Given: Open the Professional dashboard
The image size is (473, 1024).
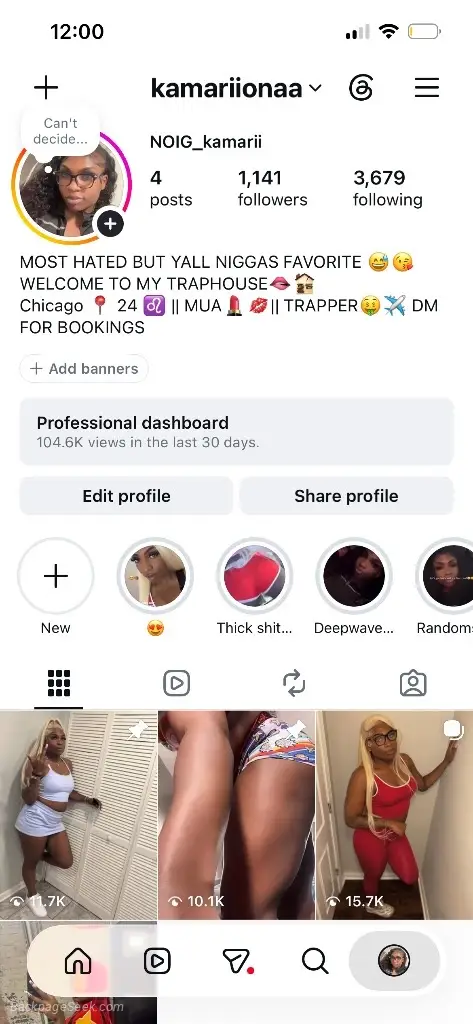Looking at the screenshot, I should (x=236, y=432).
